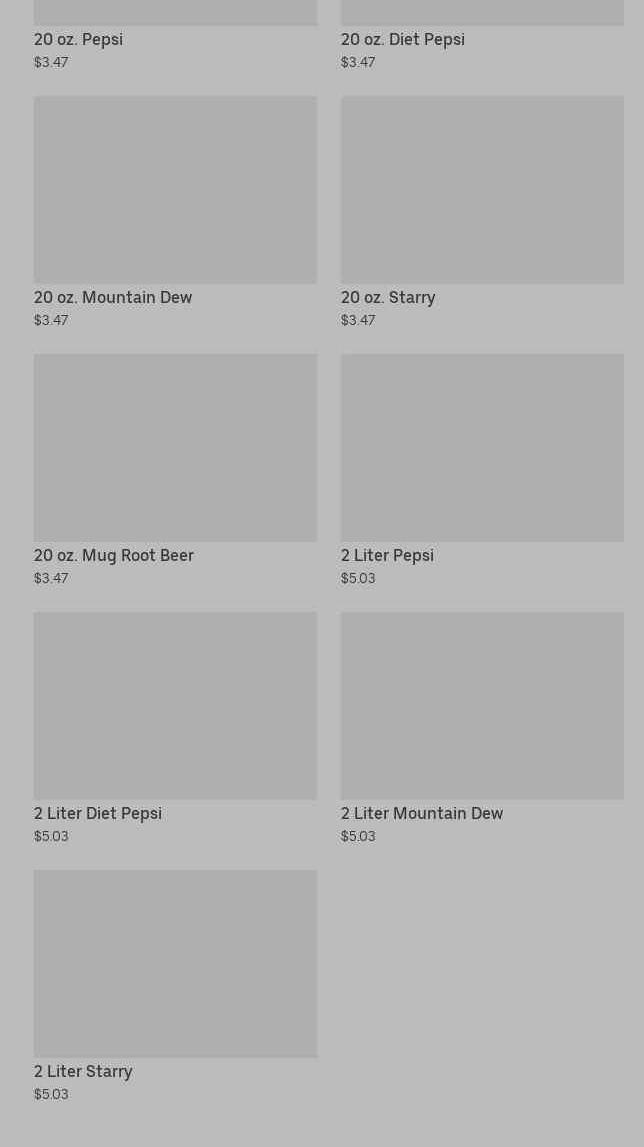
Task: Open the 20 oz. Pepsi product
Action: tap(78, 40)
